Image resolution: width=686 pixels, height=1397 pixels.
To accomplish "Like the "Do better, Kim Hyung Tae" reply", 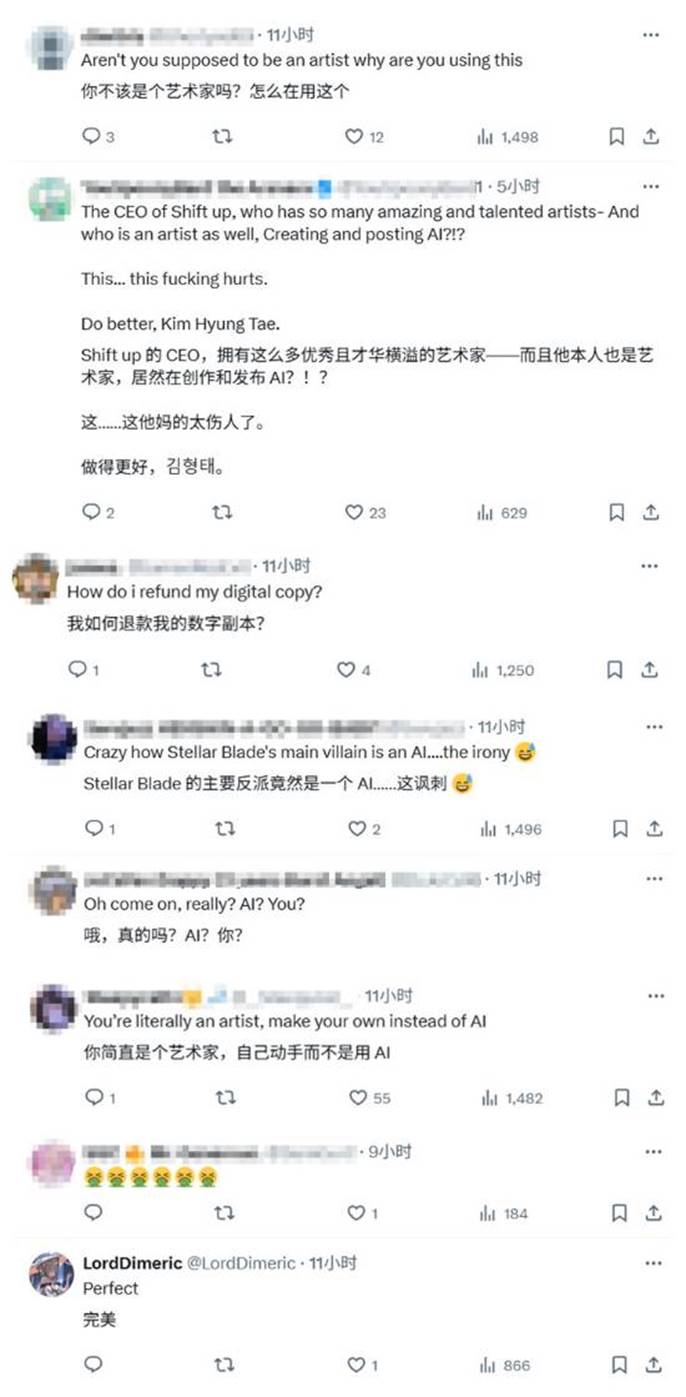I will [x=354, y=513].
